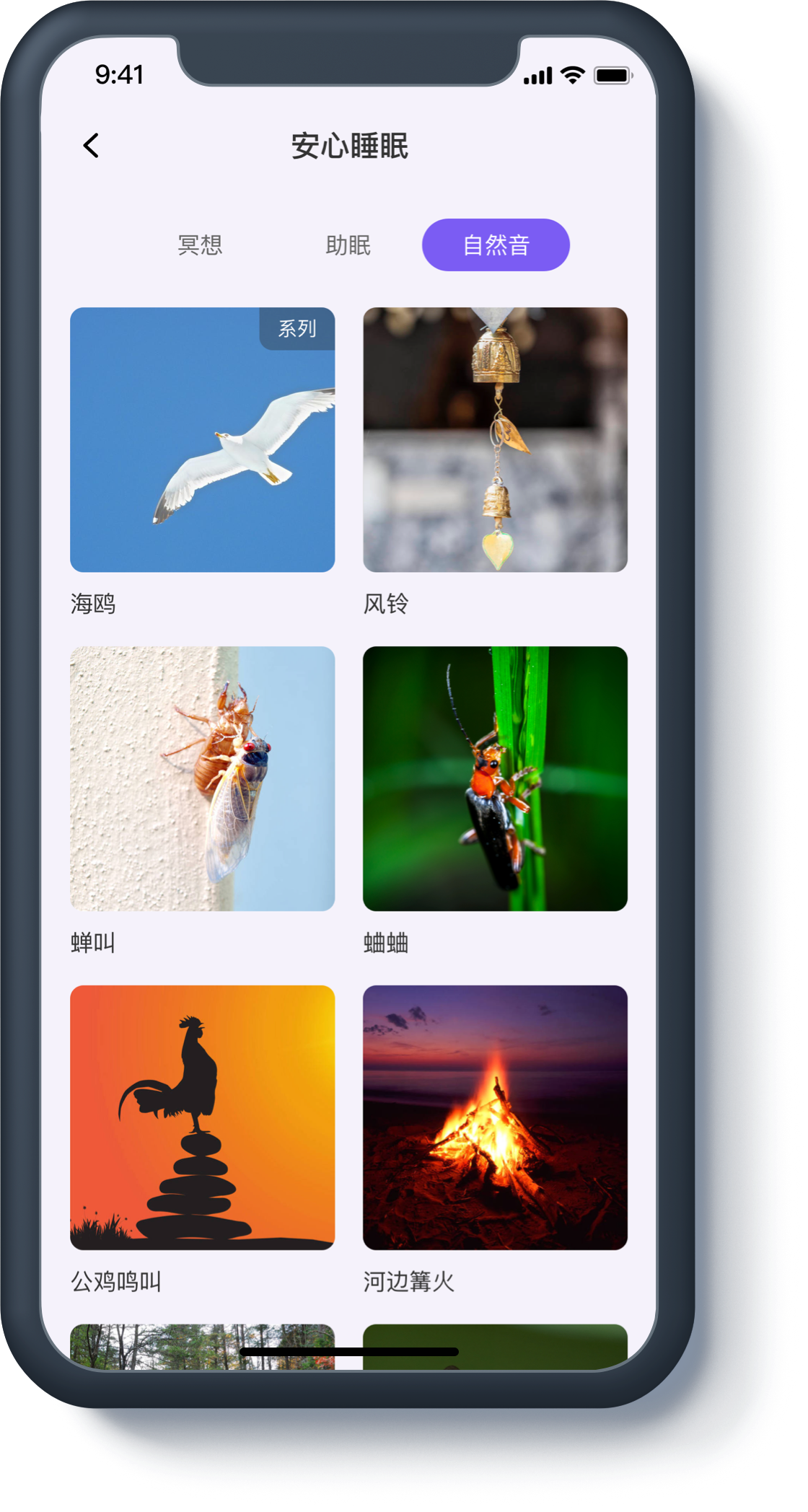
Task: Go back using the top-left arrow
Action: click(x=92, y=146)
